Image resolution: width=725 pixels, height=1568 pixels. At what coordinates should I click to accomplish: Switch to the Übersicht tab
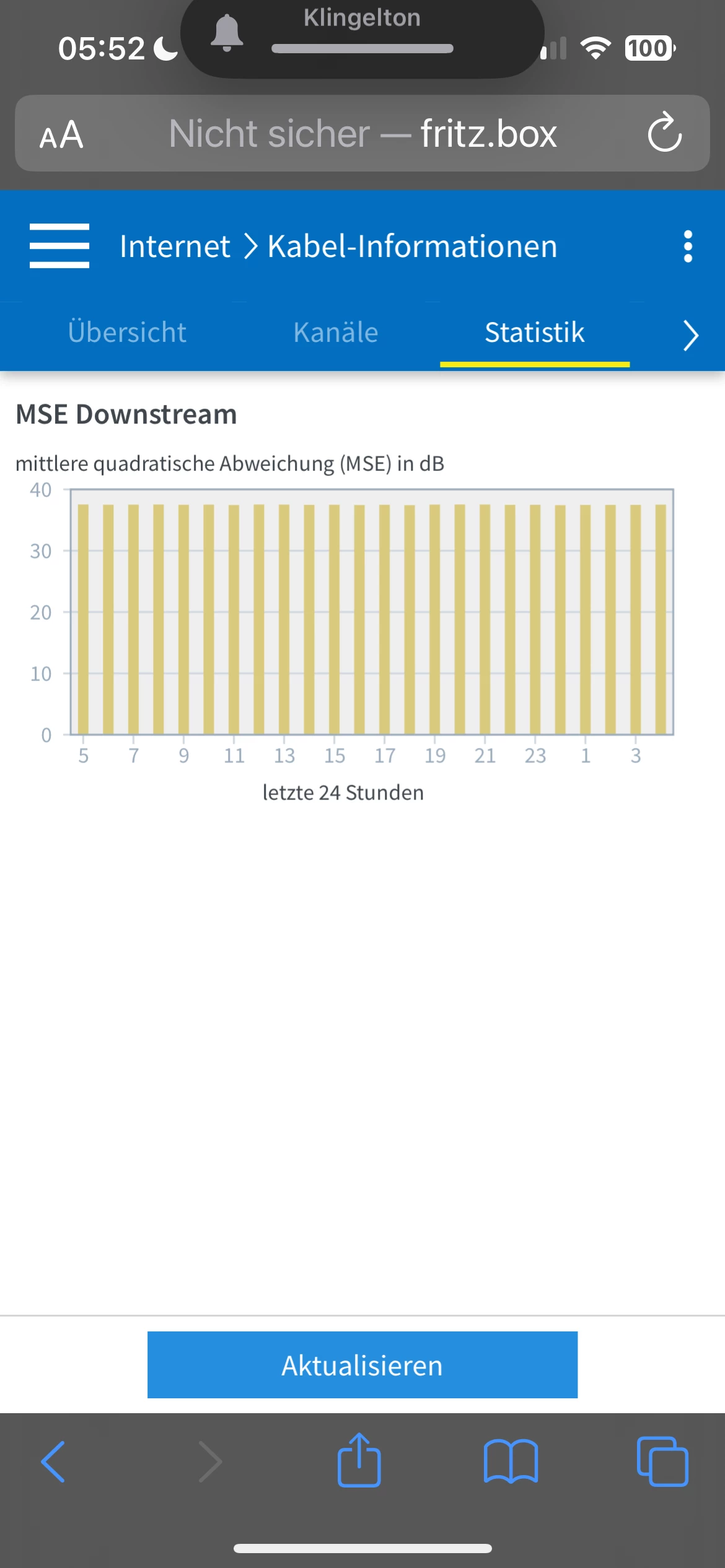[x=127, y=333]
